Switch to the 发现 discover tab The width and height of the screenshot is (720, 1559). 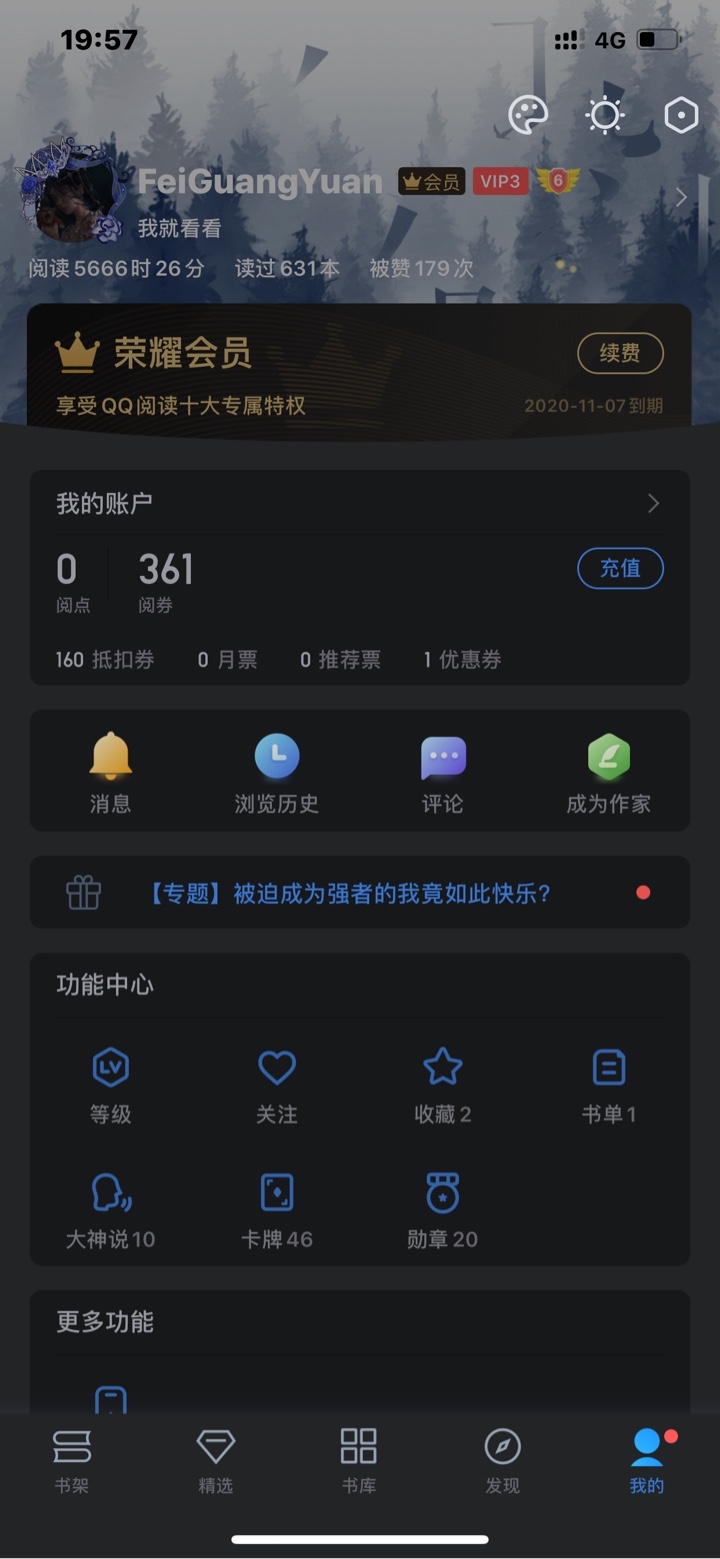[x=502, y=1460]
